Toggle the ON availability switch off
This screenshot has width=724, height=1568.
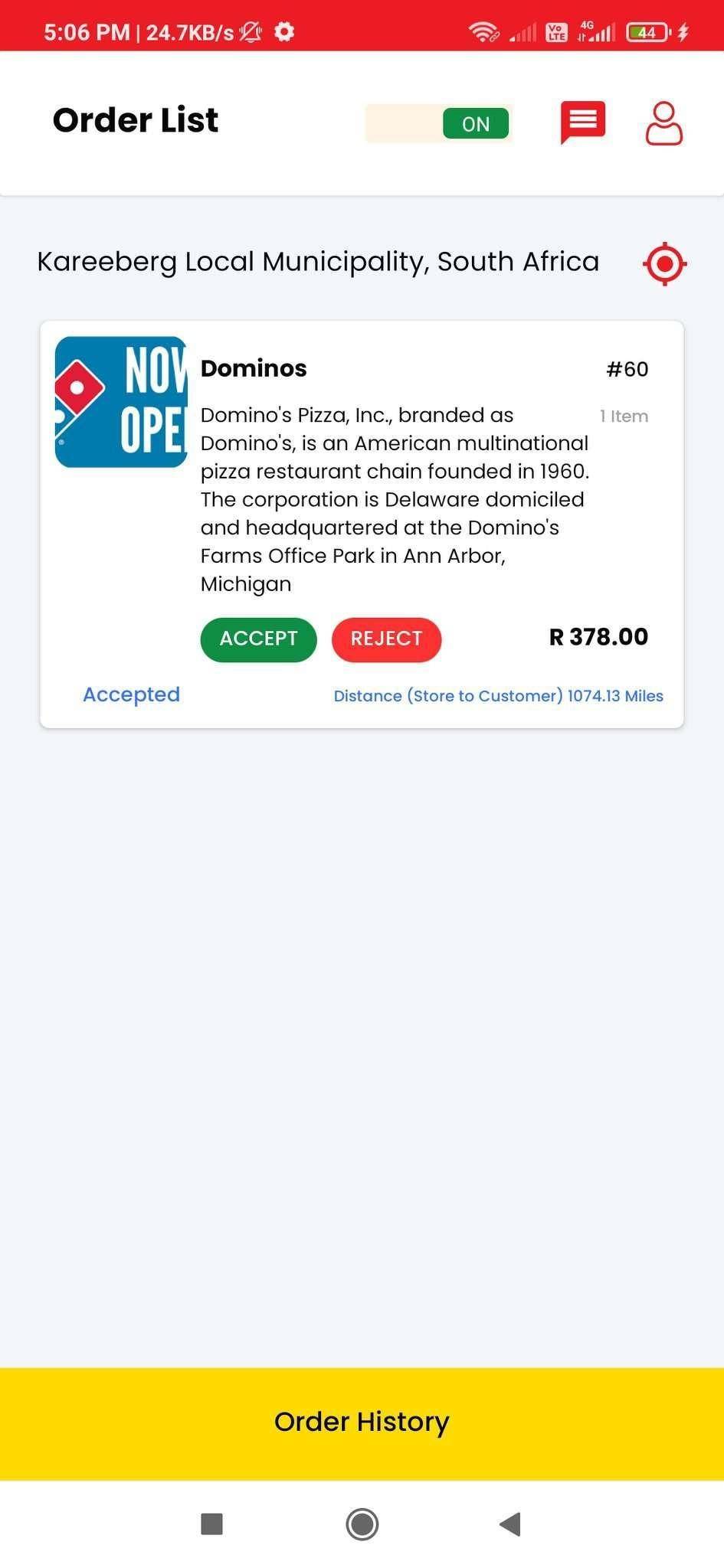click(475, 123)
